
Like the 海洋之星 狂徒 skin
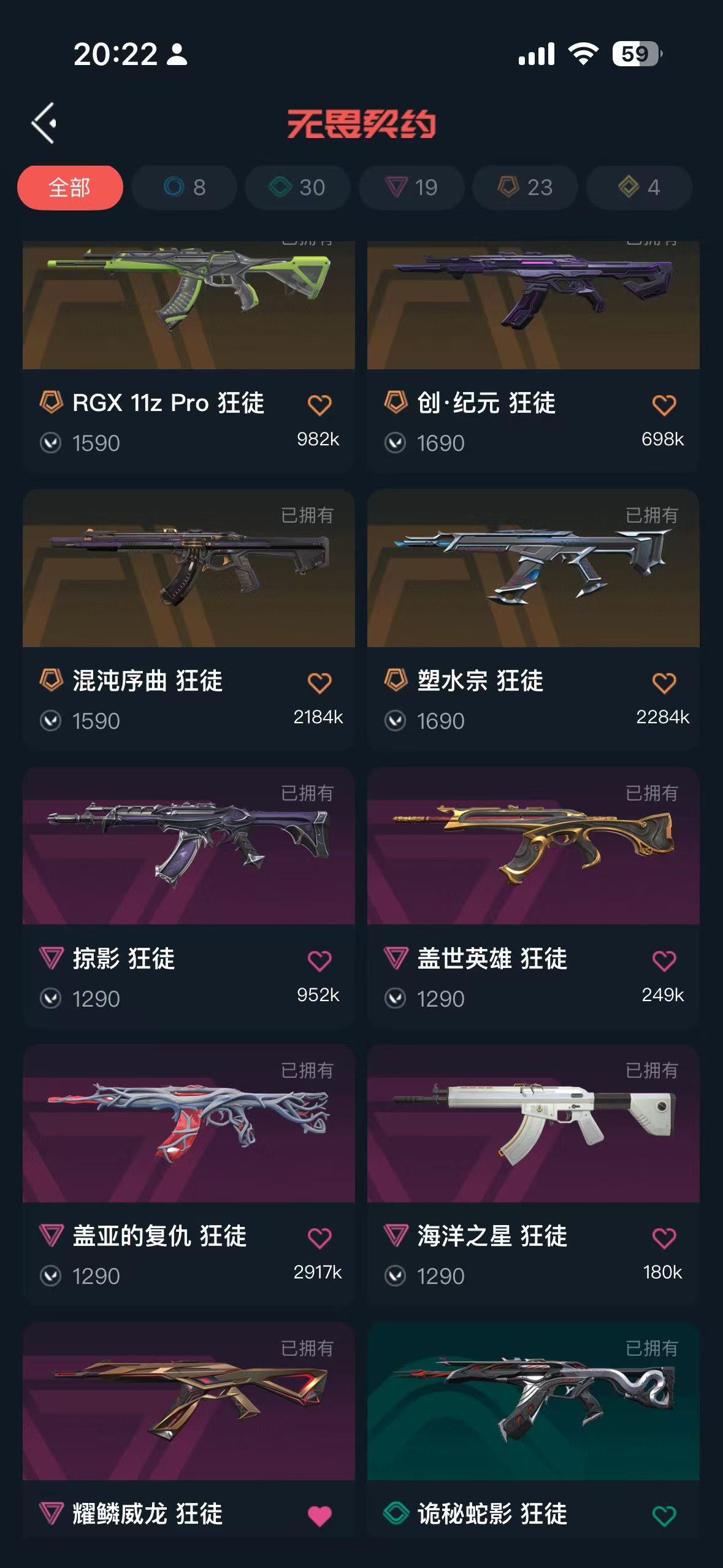coord(664,1238)
